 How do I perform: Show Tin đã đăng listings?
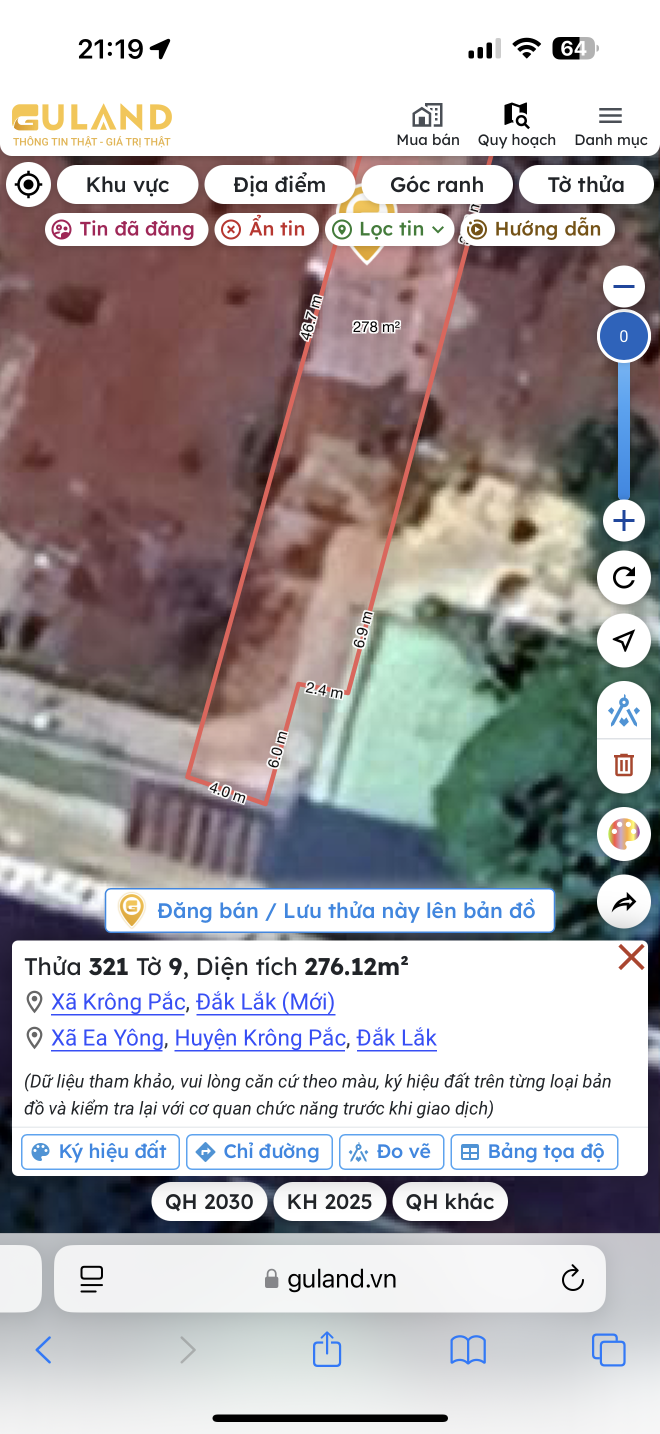[126, 229]
